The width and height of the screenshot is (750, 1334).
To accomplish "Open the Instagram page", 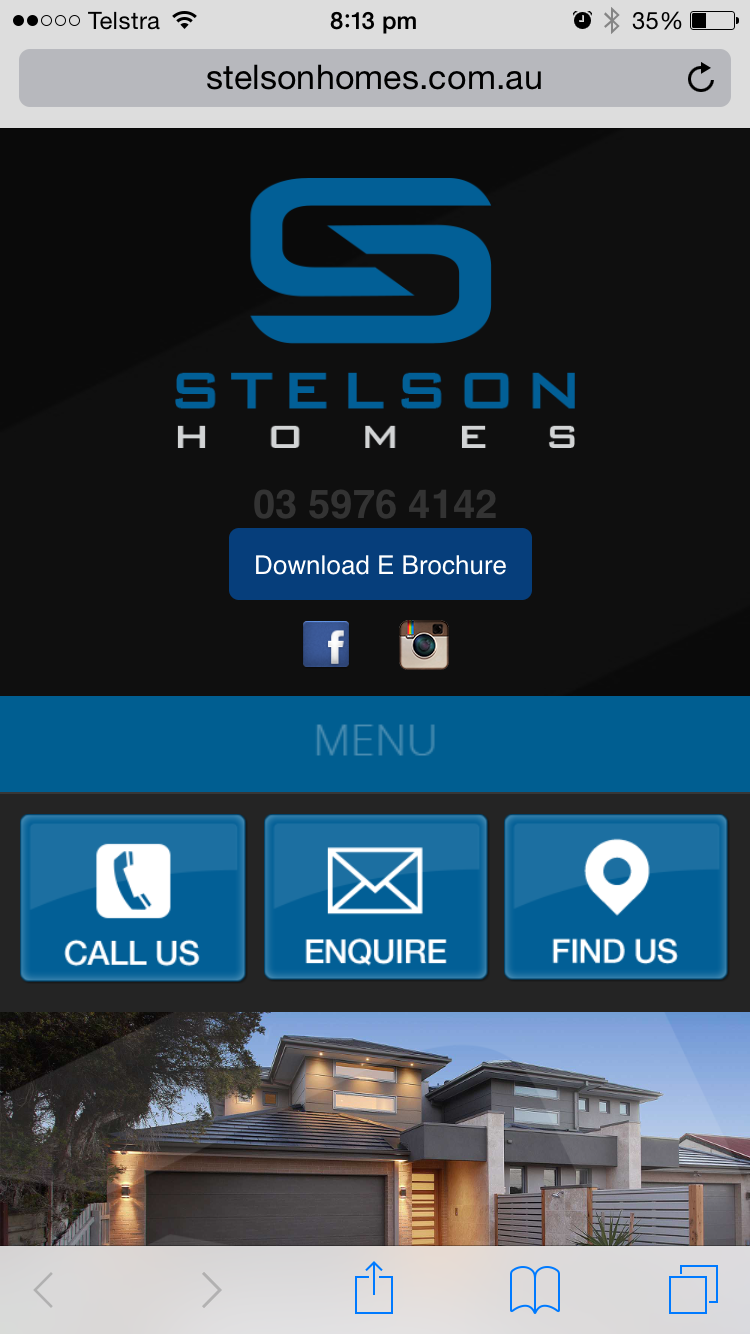I will pyautogui.click(x=424, y=644).
